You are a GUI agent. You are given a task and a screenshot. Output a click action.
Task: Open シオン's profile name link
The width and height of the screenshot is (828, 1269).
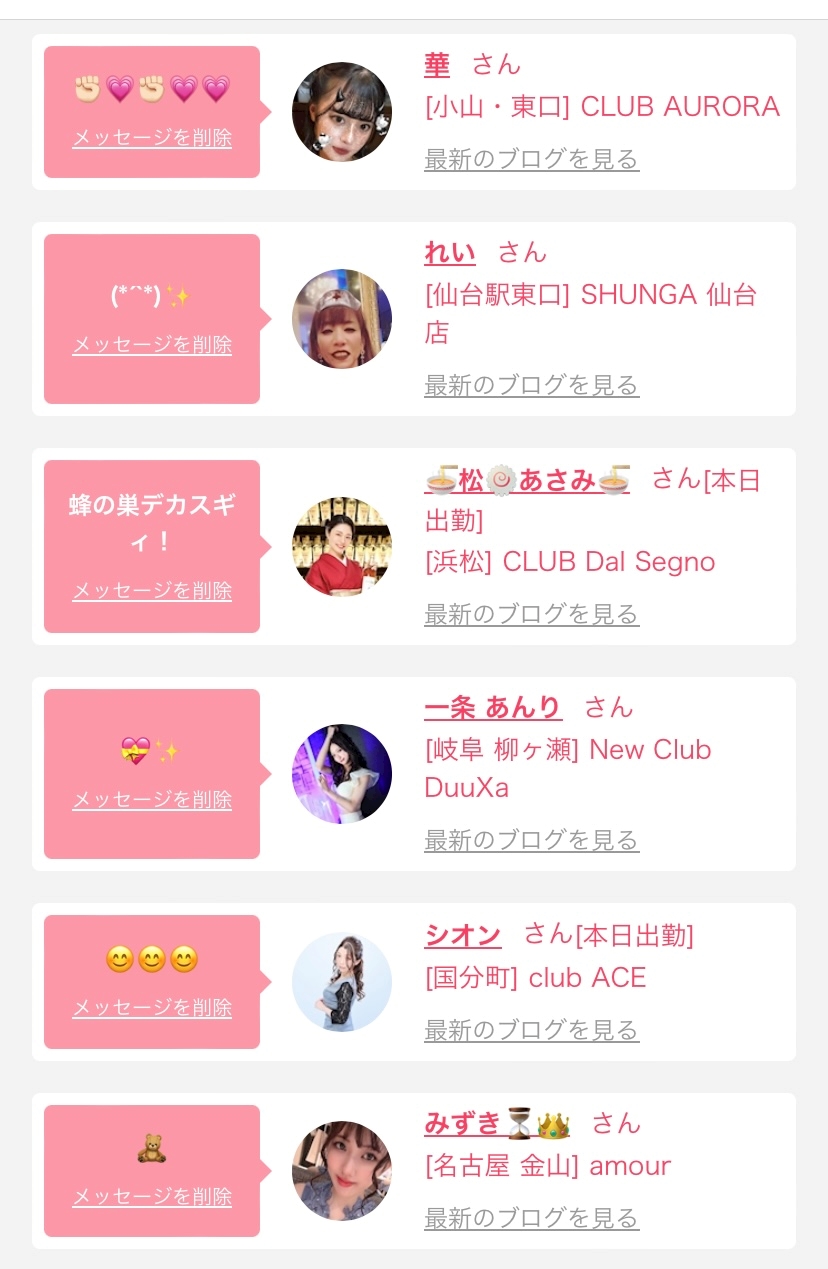(462, 936)
